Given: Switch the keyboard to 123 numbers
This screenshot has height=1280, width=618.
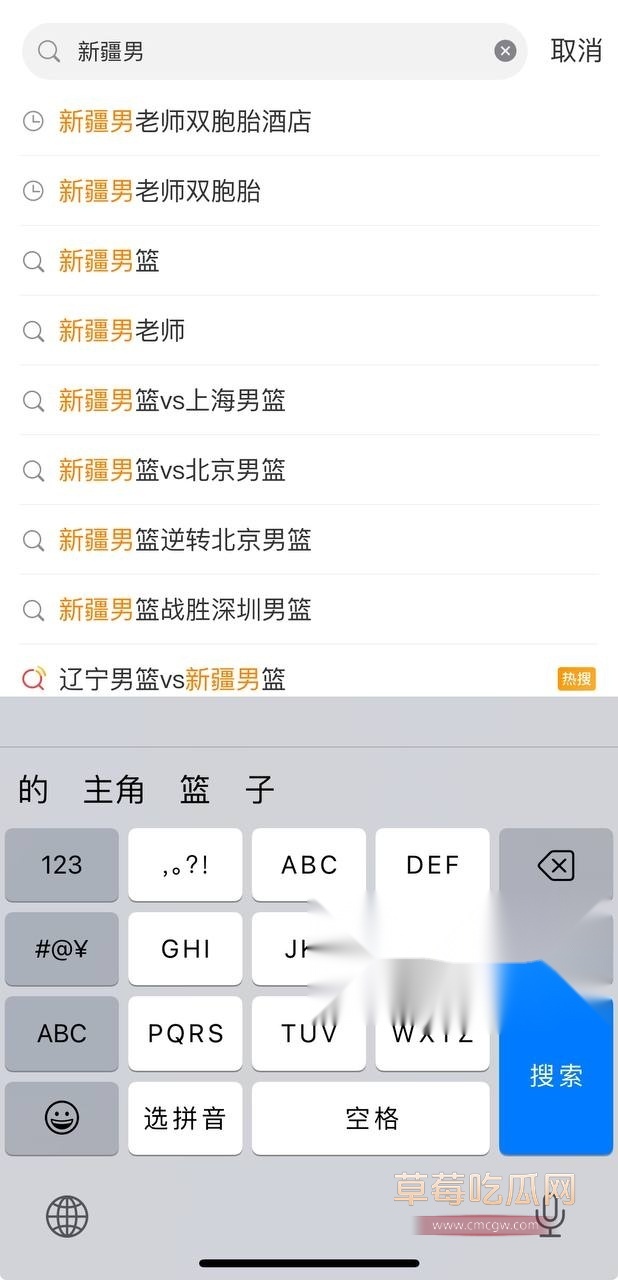Looking at the screenshot, I should [x=62, y=865].
